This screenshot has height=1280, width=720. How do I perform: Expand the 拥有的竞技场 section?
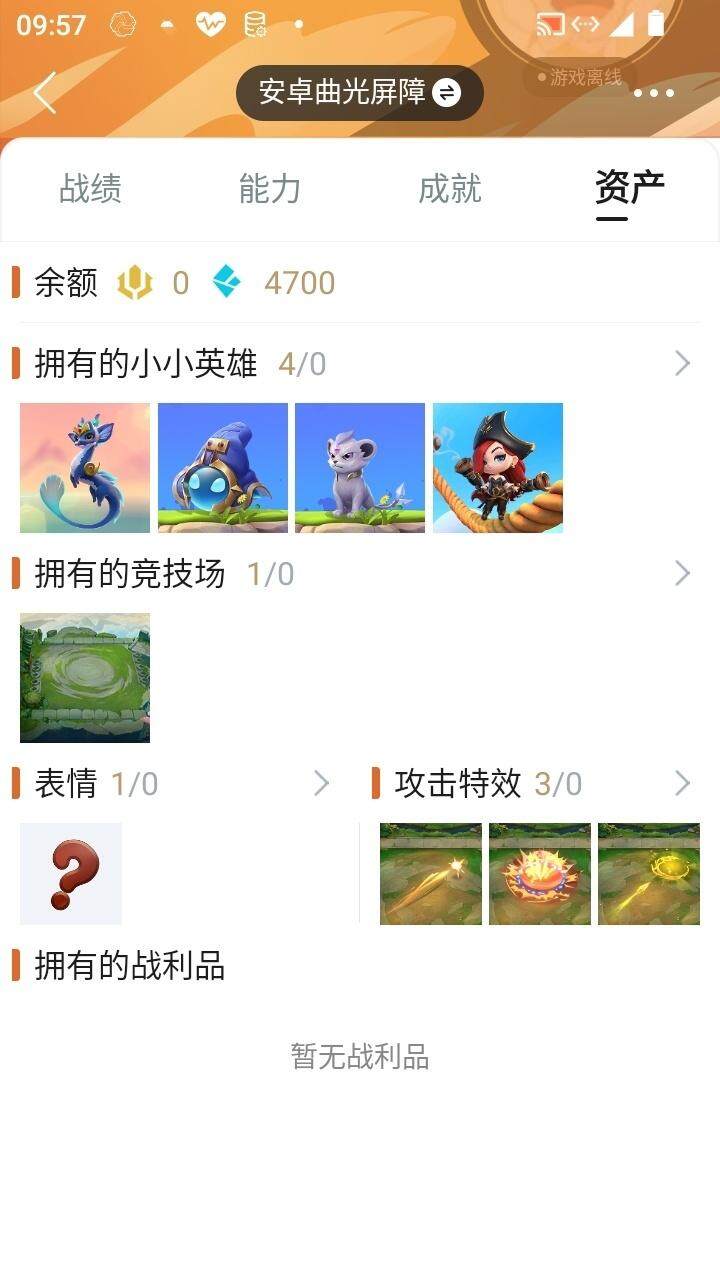point(682,573)
